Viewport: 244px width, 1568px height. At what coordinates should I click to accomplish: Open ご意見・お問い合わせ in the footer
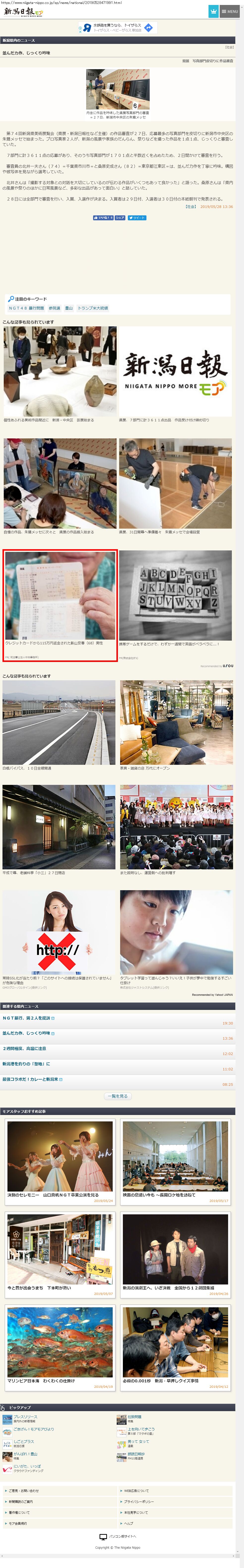click(x=24, y=1490)
